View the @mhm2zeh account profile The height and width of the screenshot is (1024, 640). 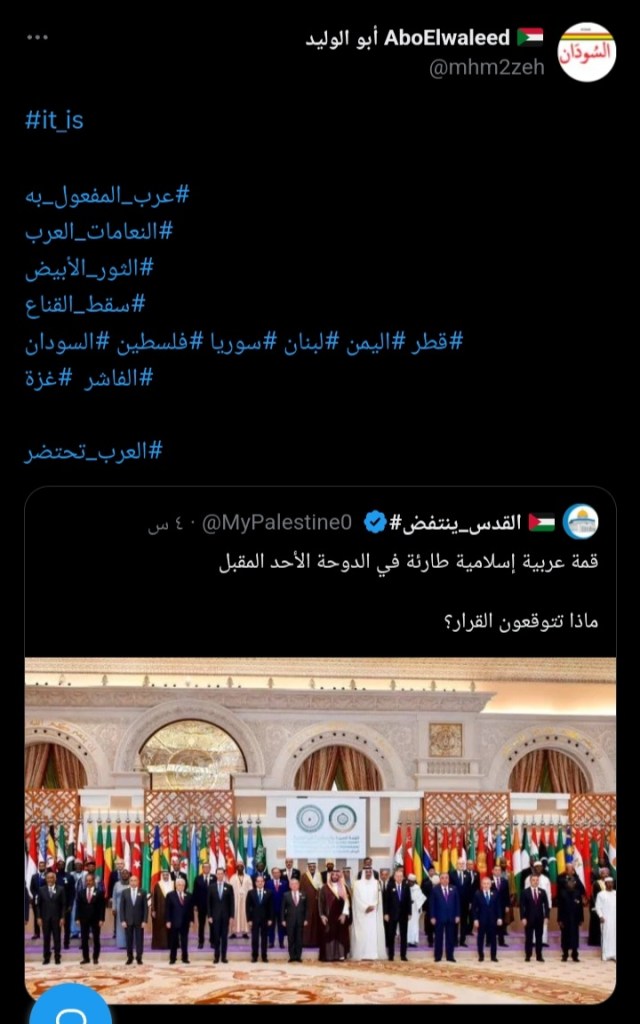click(484, 68)
